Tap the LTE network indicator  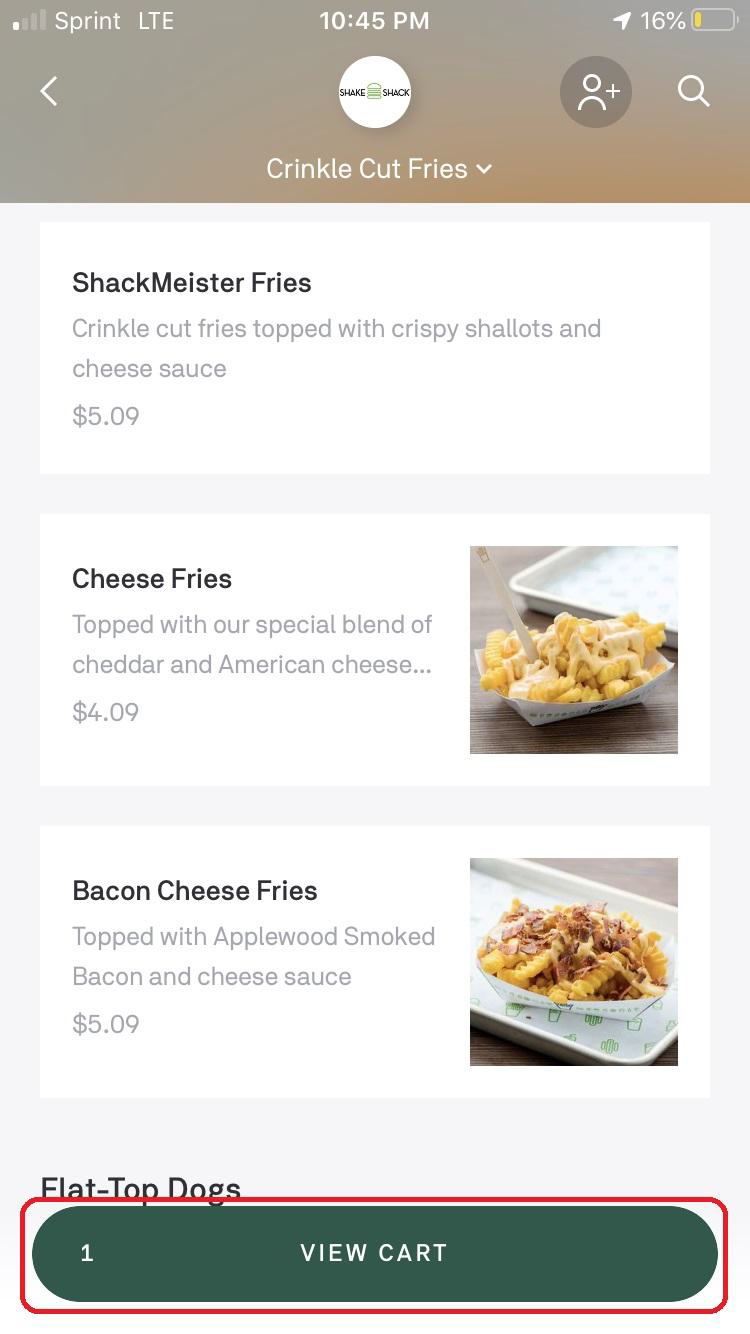click(156, 20)
